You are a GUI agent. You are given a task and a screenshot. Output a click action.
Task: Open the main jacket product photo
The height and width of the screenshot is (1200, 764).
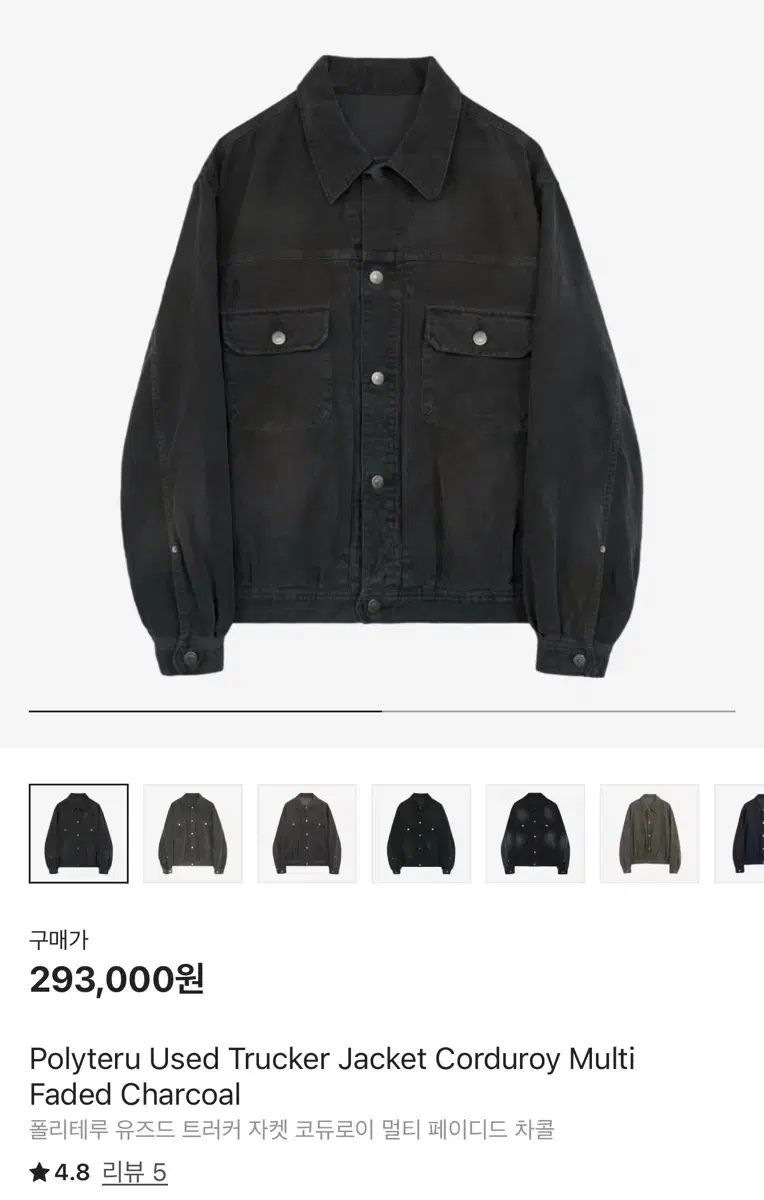380,360
